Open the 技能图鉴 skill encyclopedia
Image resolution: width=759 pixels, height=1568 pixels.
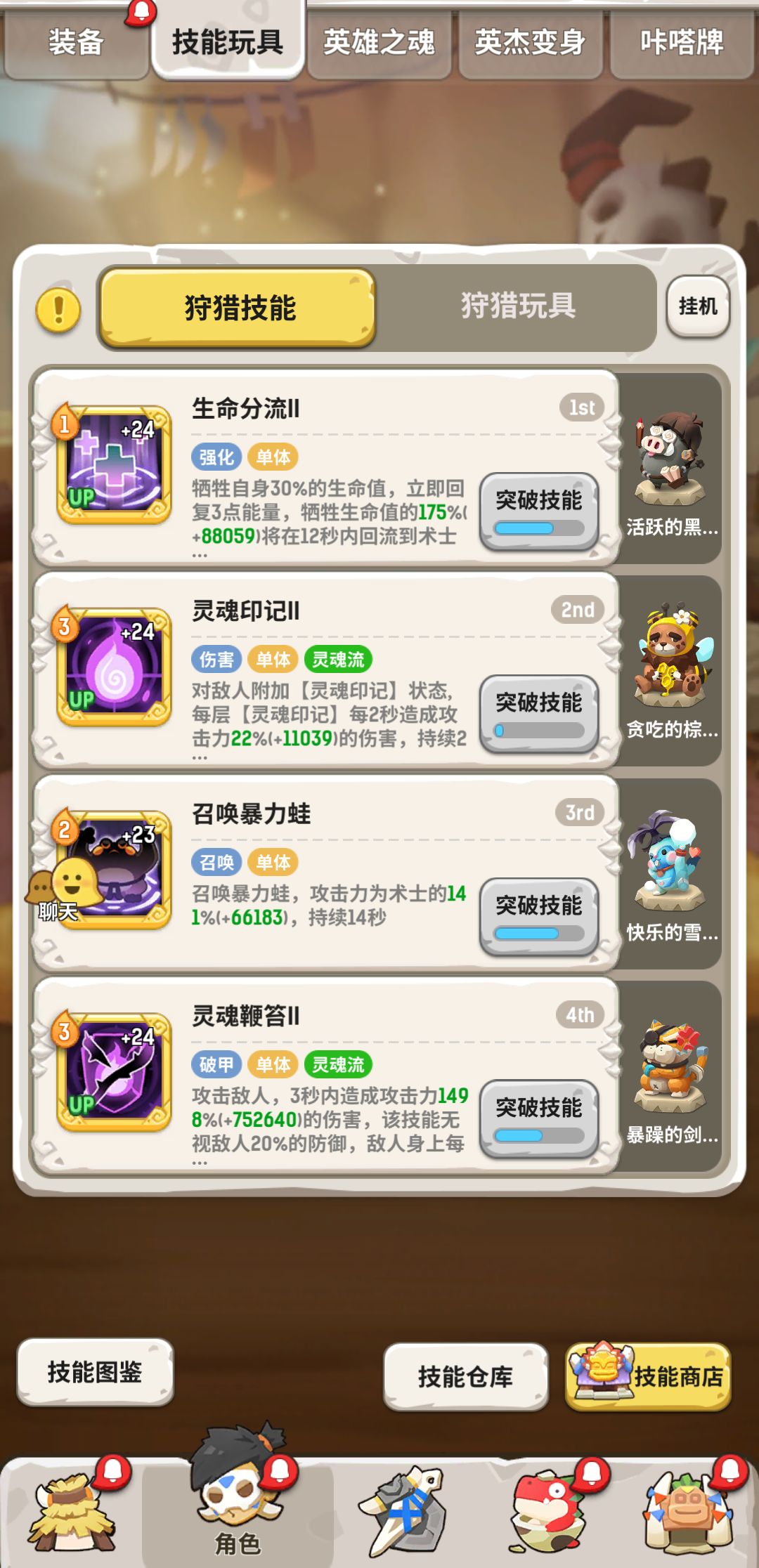tap(96, 1375)
